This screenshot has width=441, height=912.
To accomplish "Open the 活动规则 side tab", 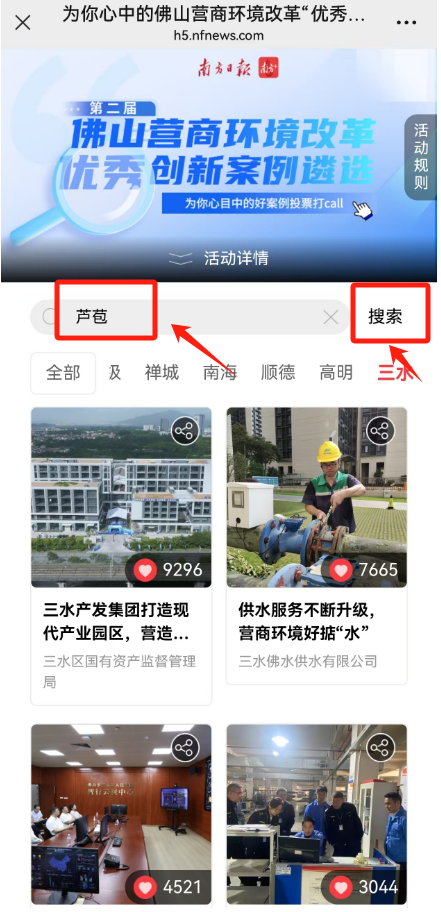I will pos(421,156).
